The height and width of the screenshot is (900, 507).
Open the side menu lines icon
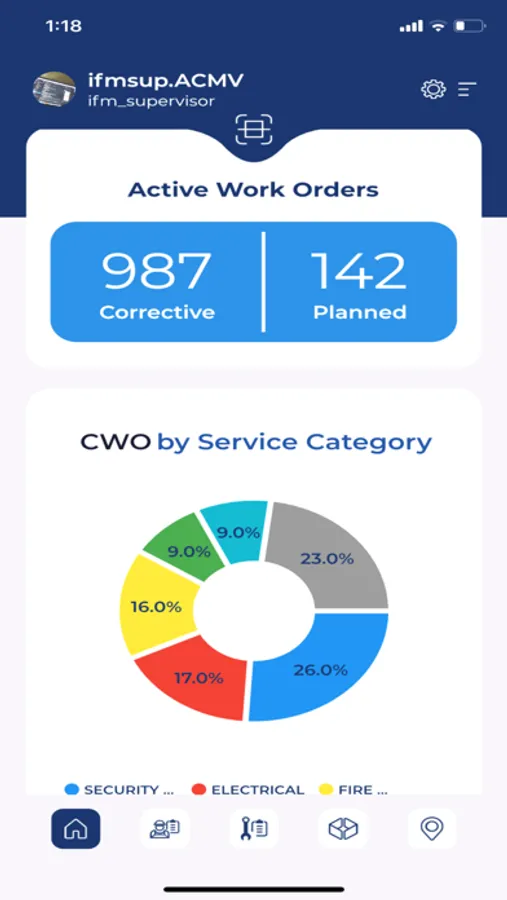(467, 90)
